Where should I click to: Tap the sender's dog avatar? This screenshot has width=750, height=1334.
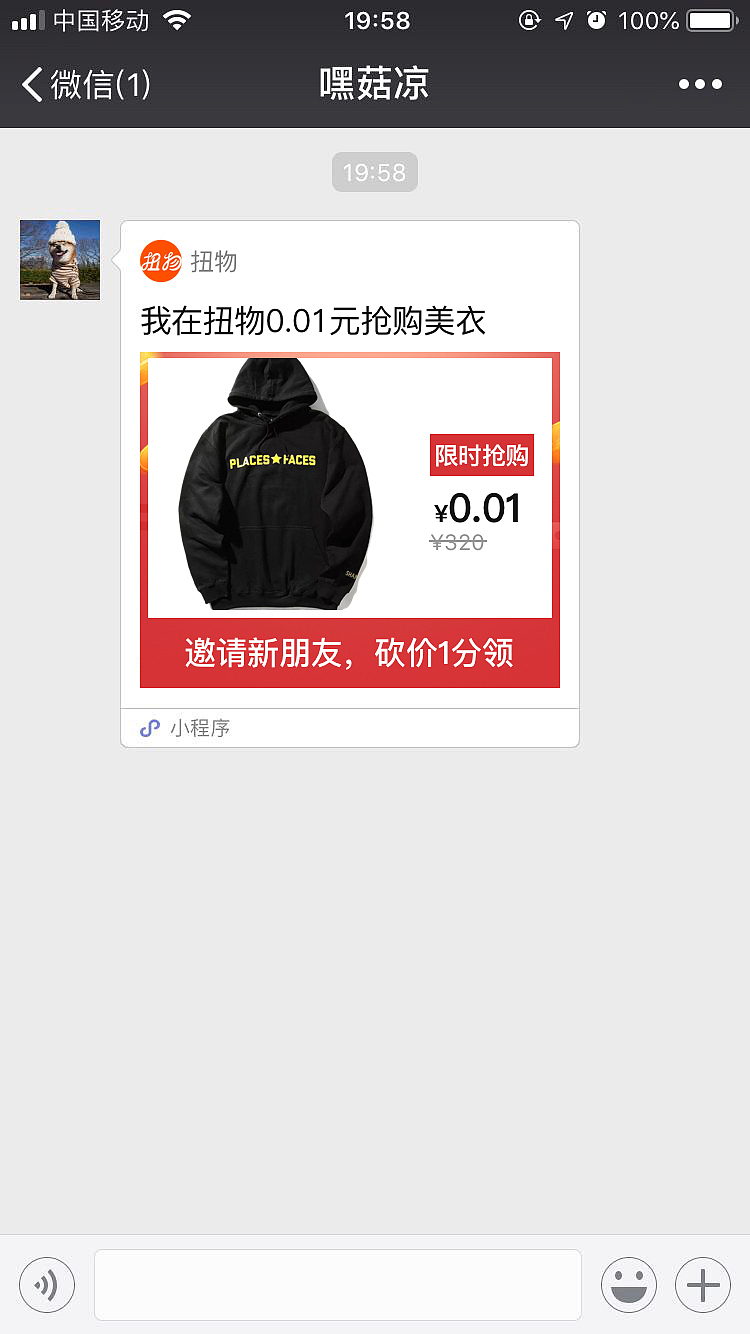59,259
